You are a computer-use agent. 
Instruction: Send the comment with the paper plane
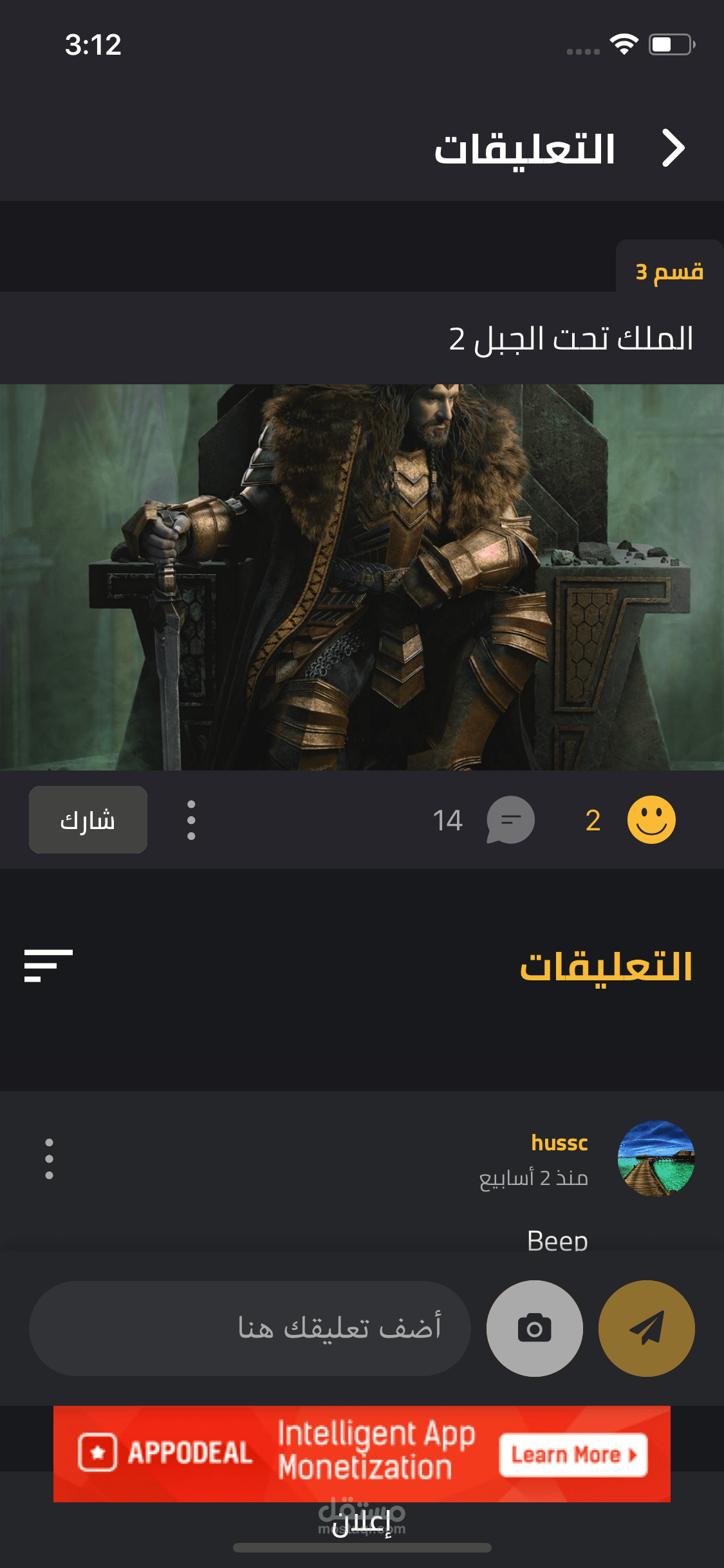646,1328
